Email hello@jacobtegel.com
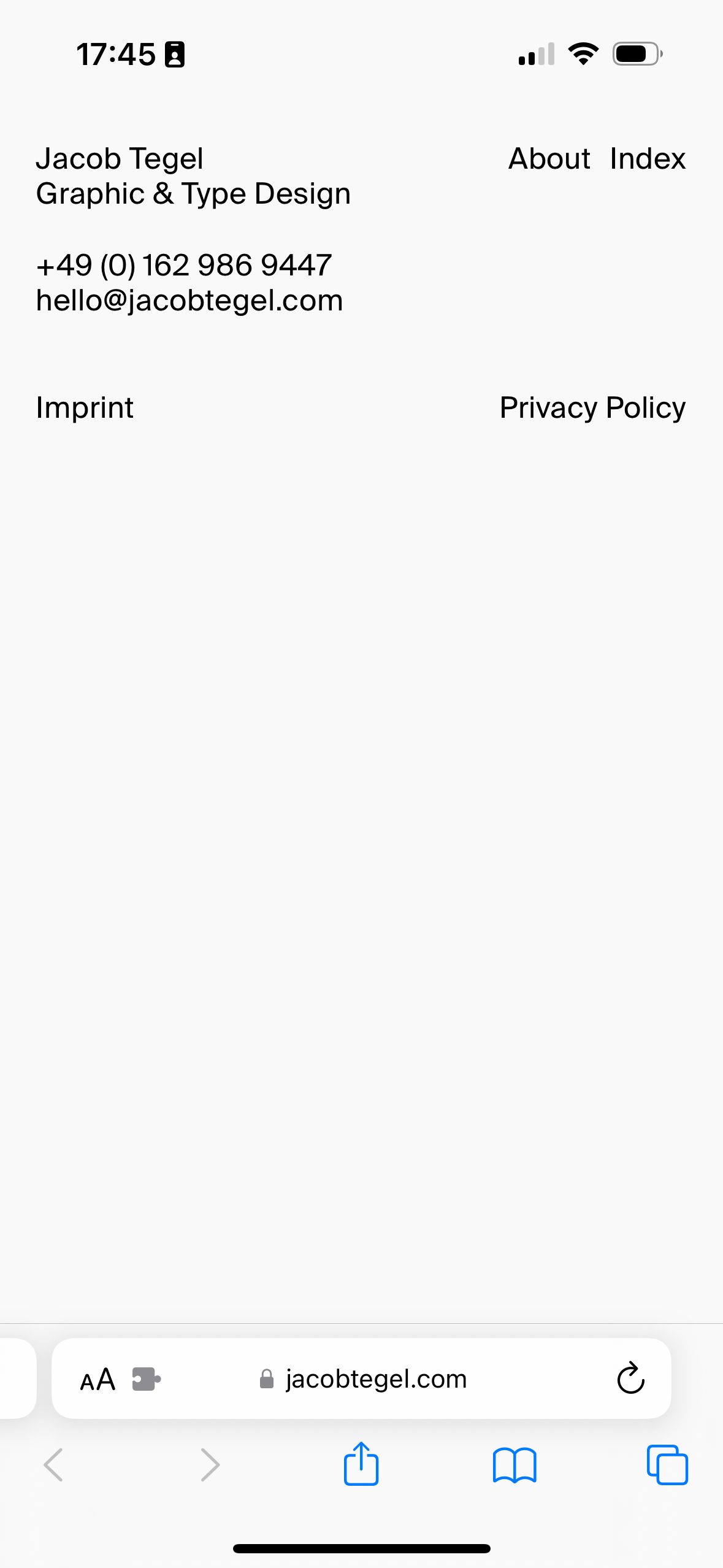This screenshot has width=723, height=1568. tap(189, 301)
